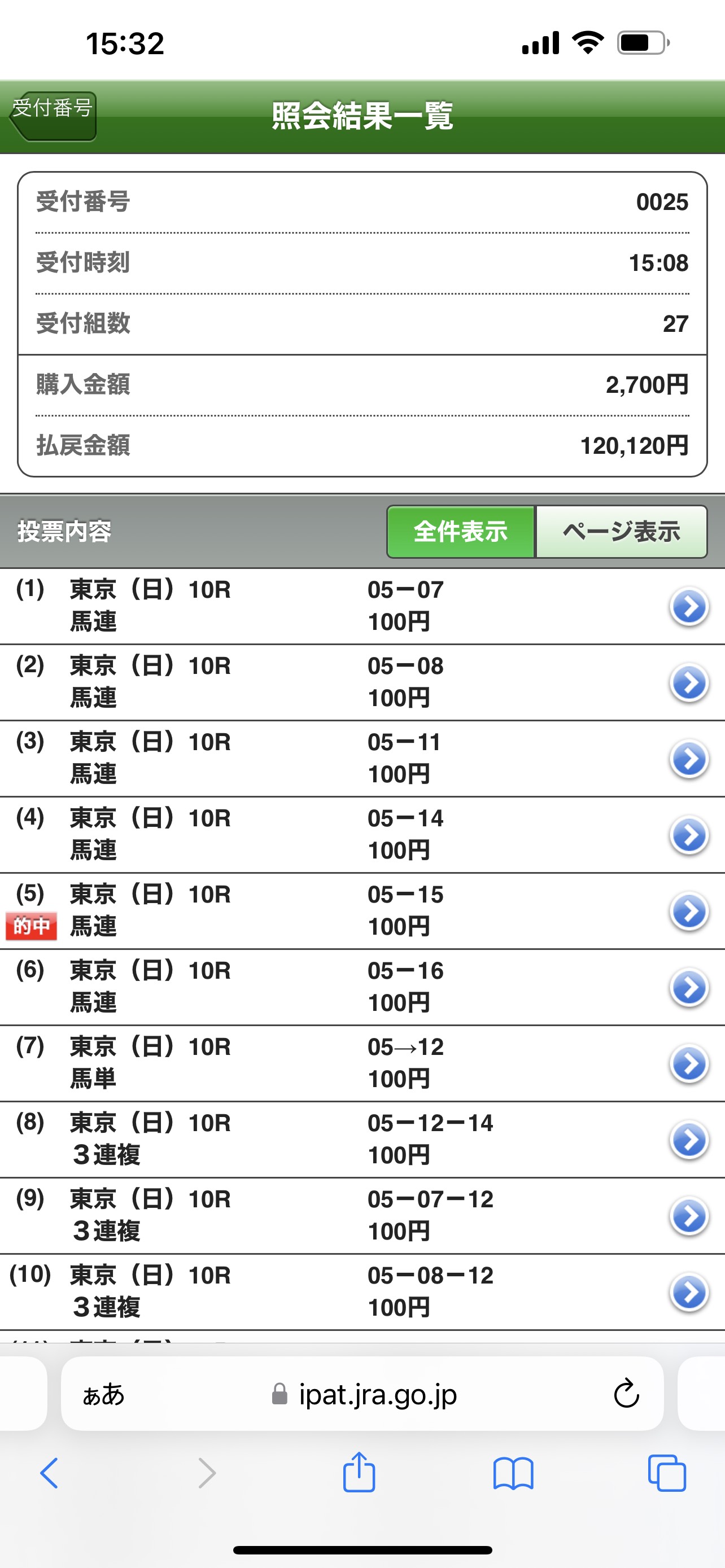Viewport: 725px width, 1568px height.
Task: Open Safari bookmarks
Action: 513,1473
